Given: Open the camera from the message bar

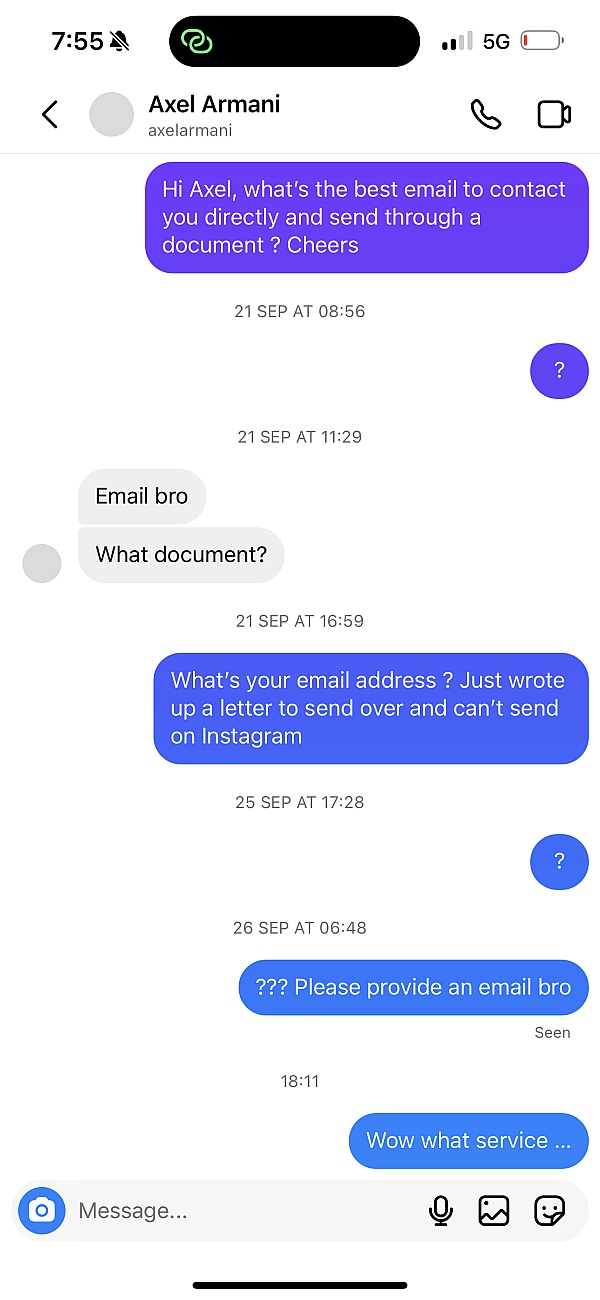Looking at the screenshot, I should [x=41, y=1211].
